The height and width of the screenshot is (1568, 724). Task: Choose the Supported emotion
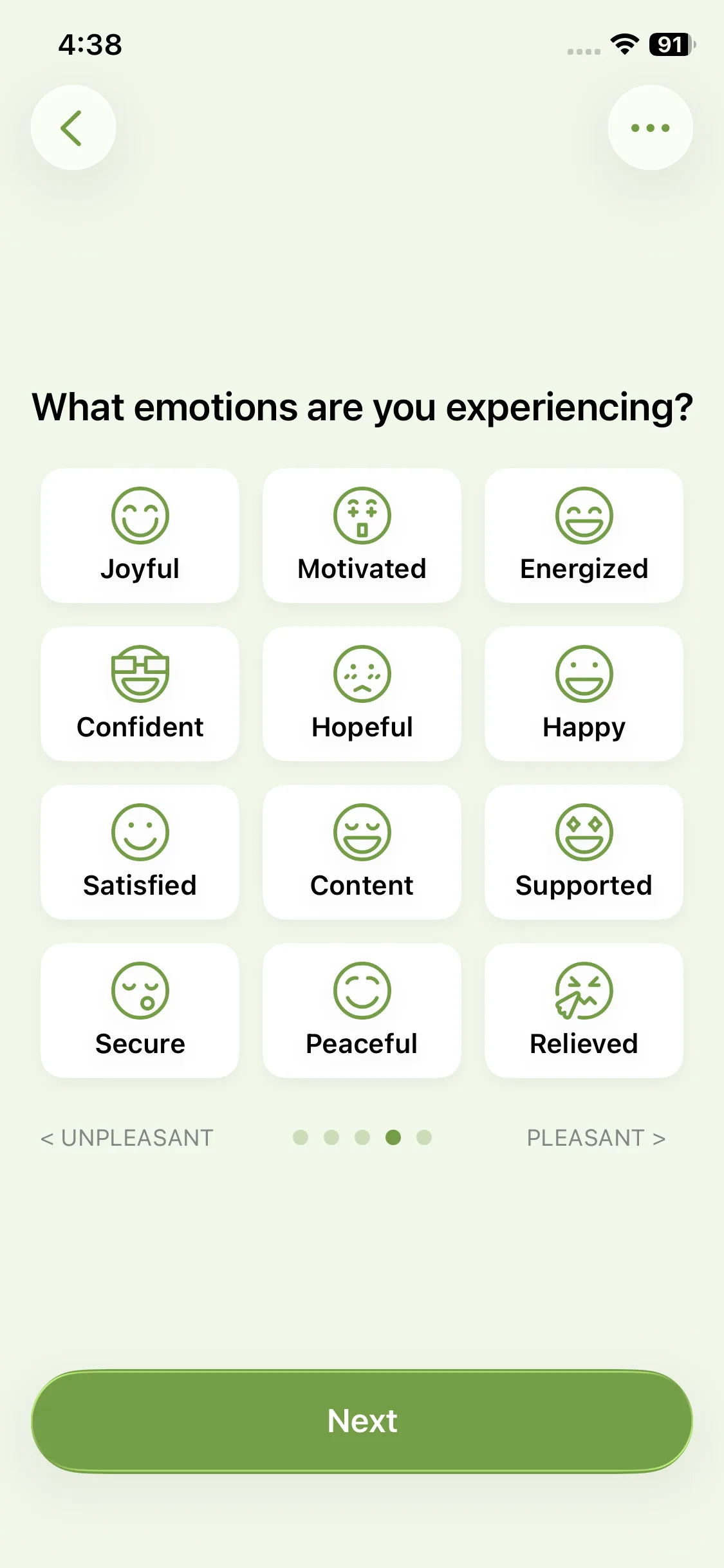(584, 852)
